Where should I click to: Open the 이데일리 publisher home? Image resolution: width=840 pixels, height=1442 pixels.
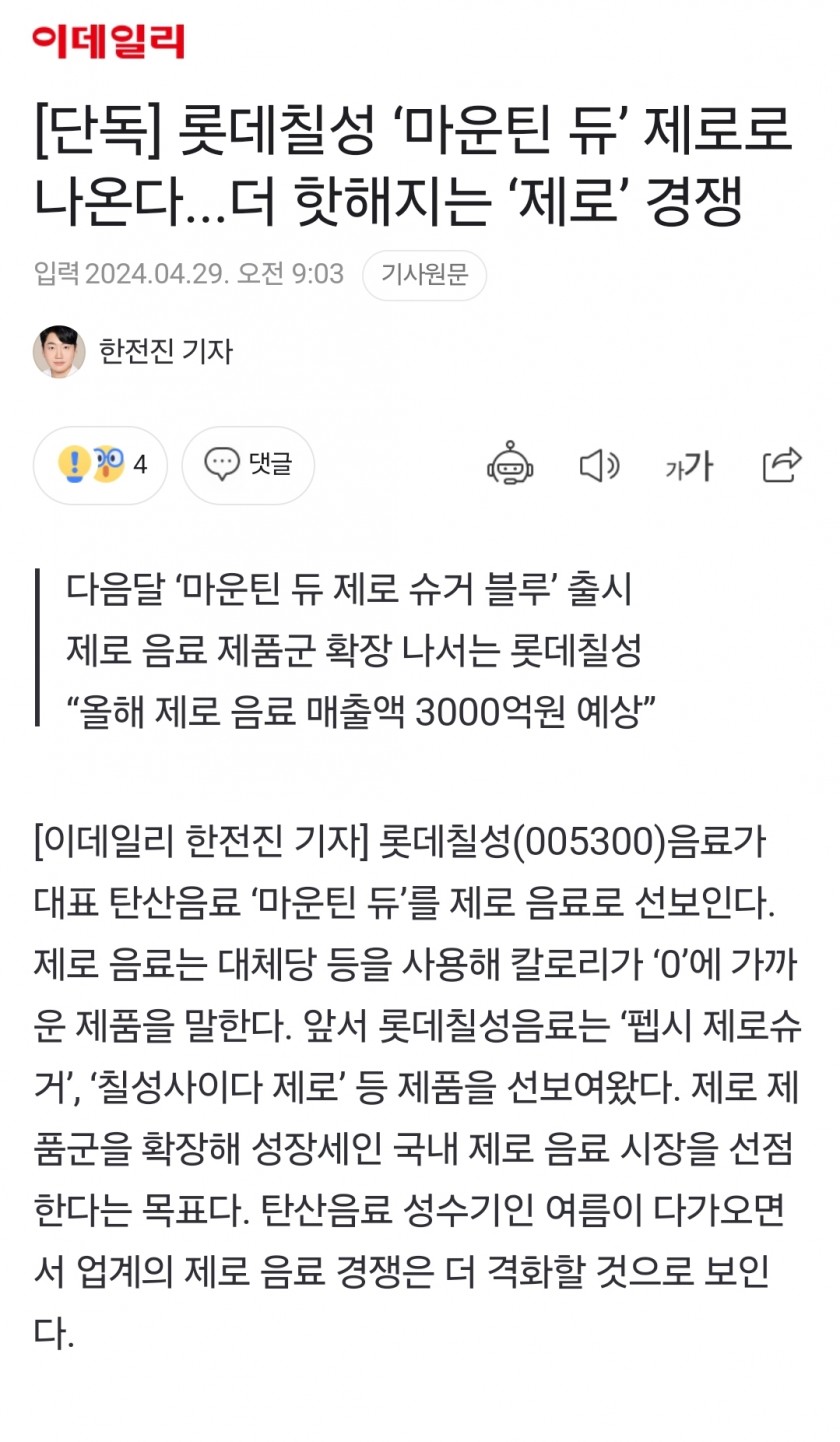click(x=108, y=42)
